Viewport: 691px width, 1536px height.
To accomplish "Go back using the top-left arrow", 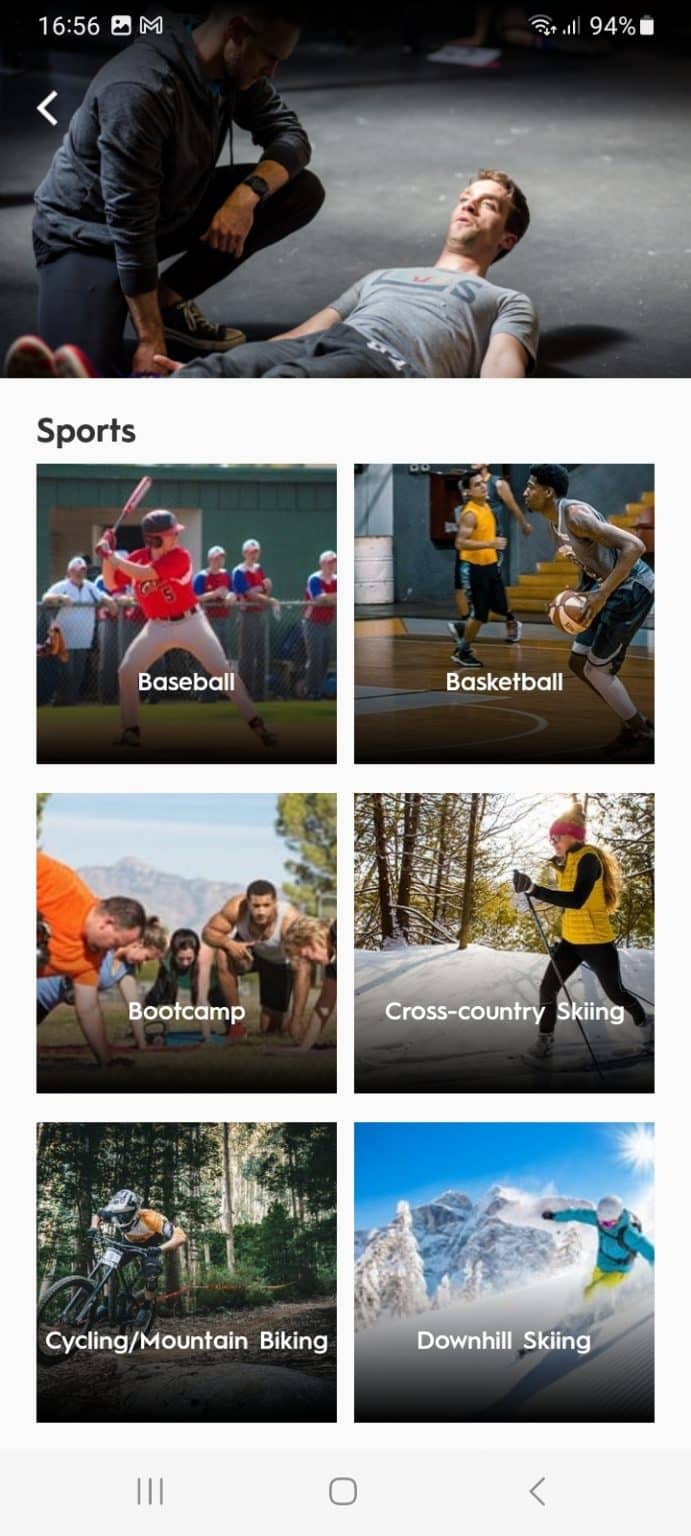I will click(x=47, y=108).
